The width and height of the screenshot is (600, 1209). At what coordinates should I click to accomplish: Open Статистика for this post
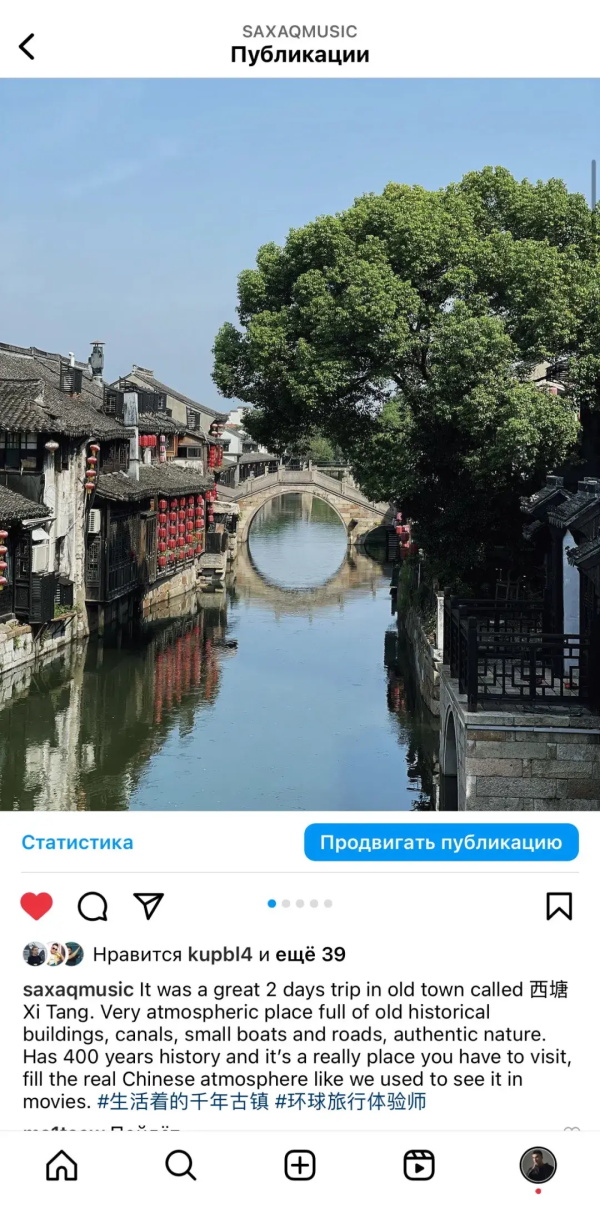[x=77, y=842]
